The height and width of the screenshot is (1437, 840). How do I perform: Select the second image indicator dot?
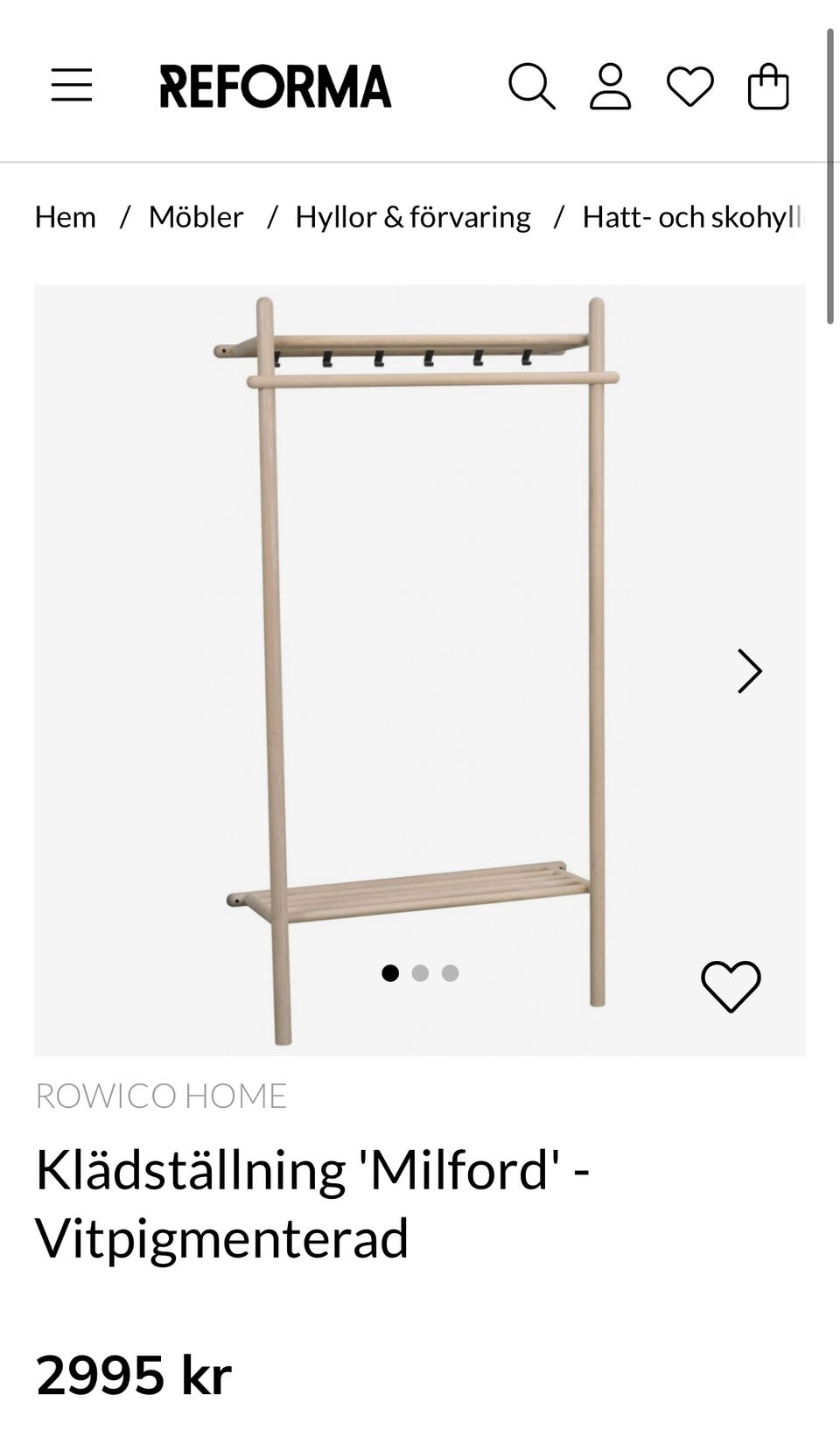420,973
